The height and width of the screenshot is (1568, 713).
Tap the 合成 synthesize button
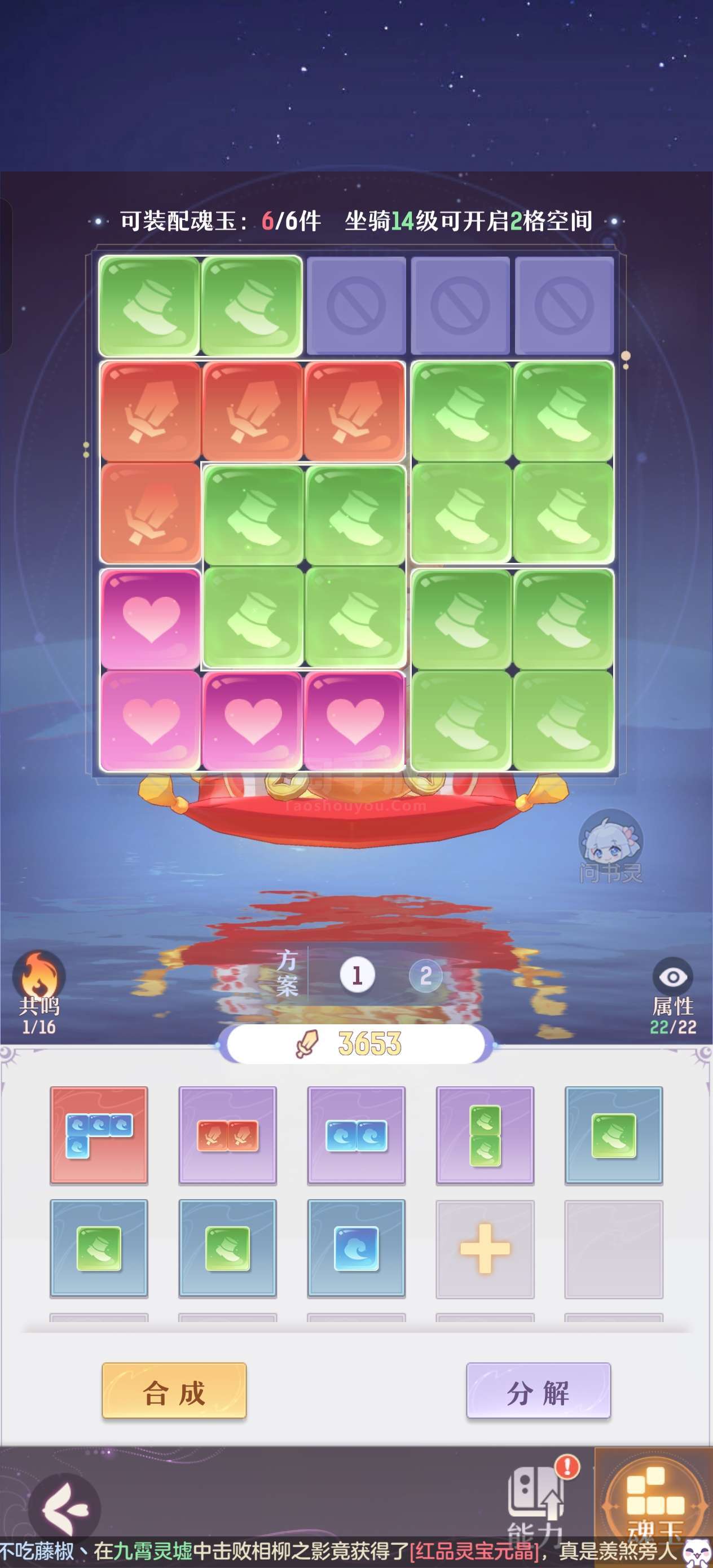[x=174, y=1392]
